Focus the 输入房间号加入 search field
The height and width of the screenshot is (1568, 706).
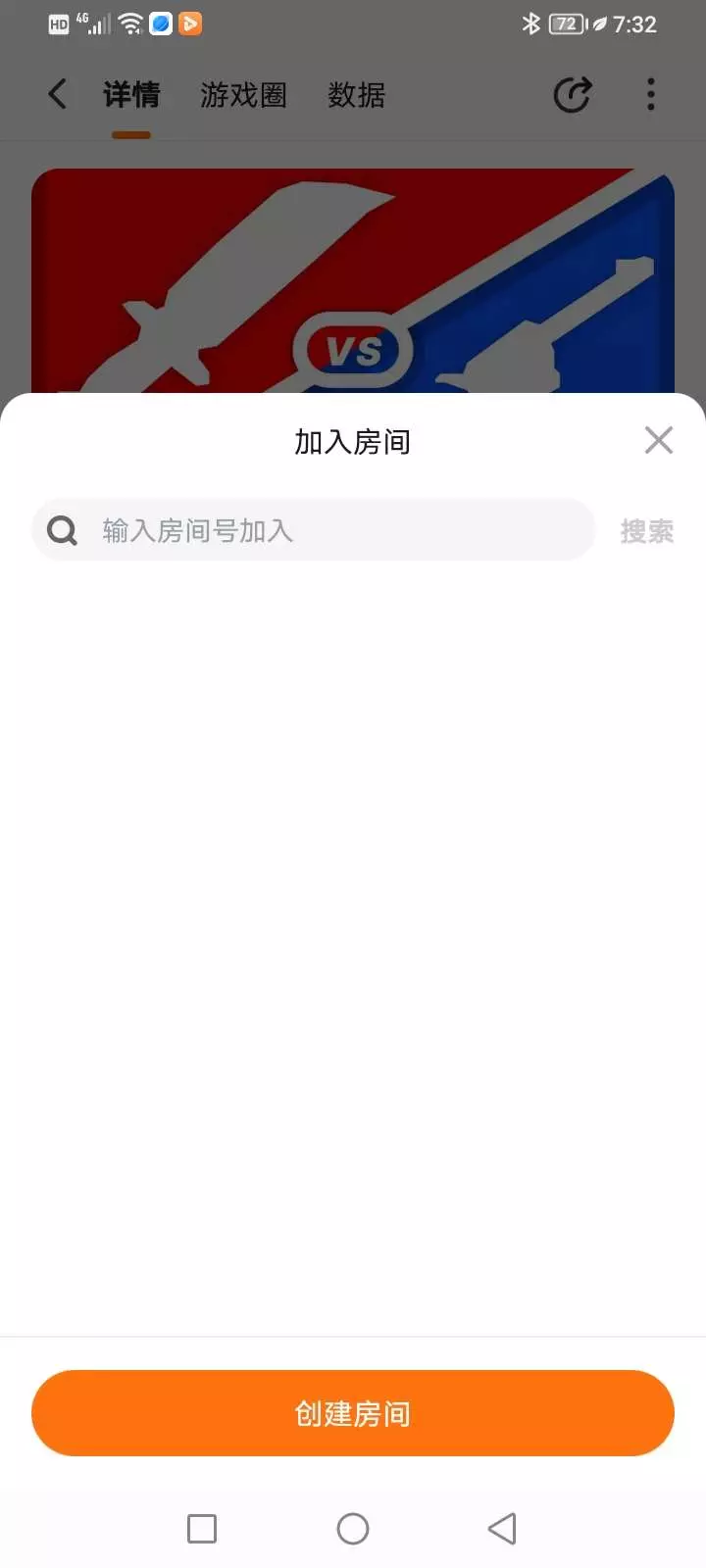click(314, 530)
